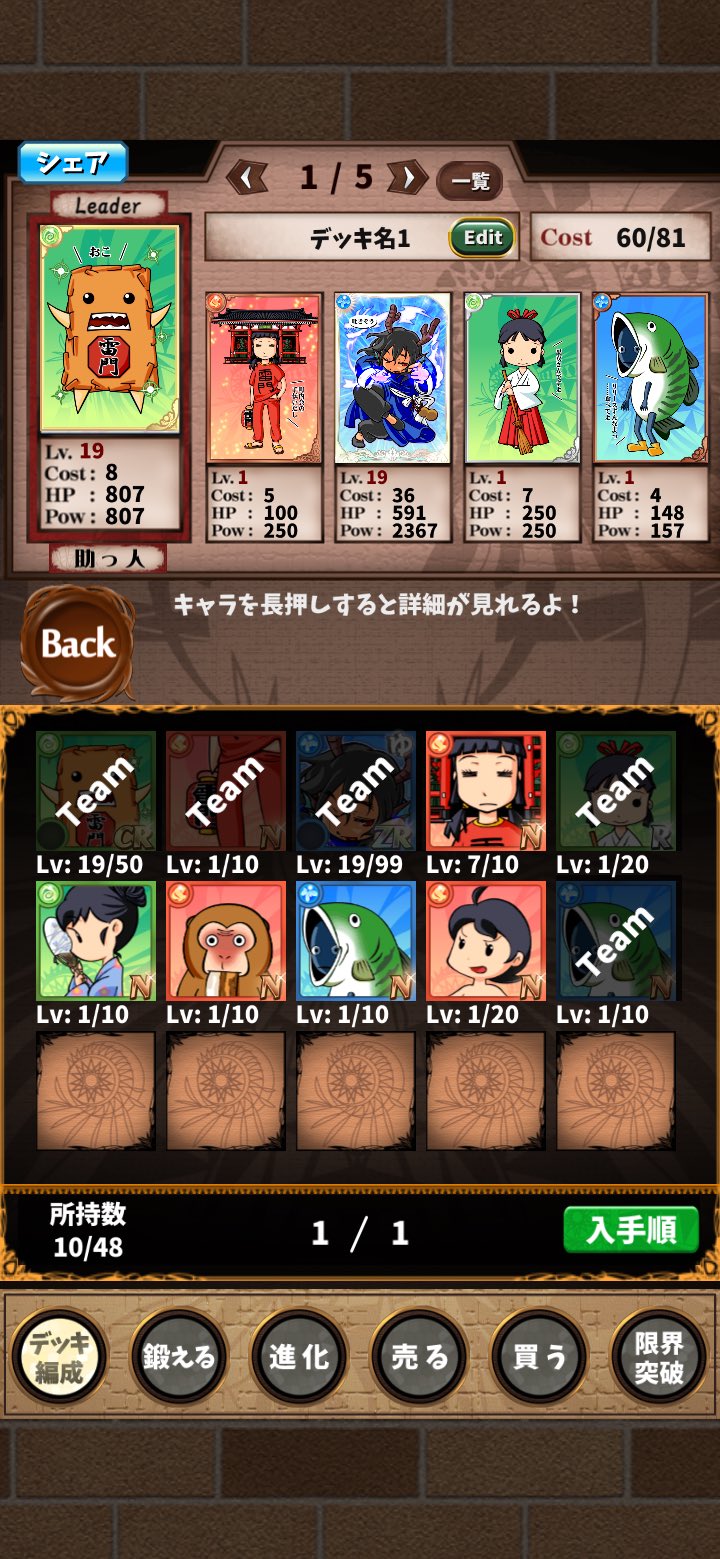Image resolution: width=720 pixels, height=1559 pixels.
Task: Open the 一覧 deck list
Action: point(470,181)
